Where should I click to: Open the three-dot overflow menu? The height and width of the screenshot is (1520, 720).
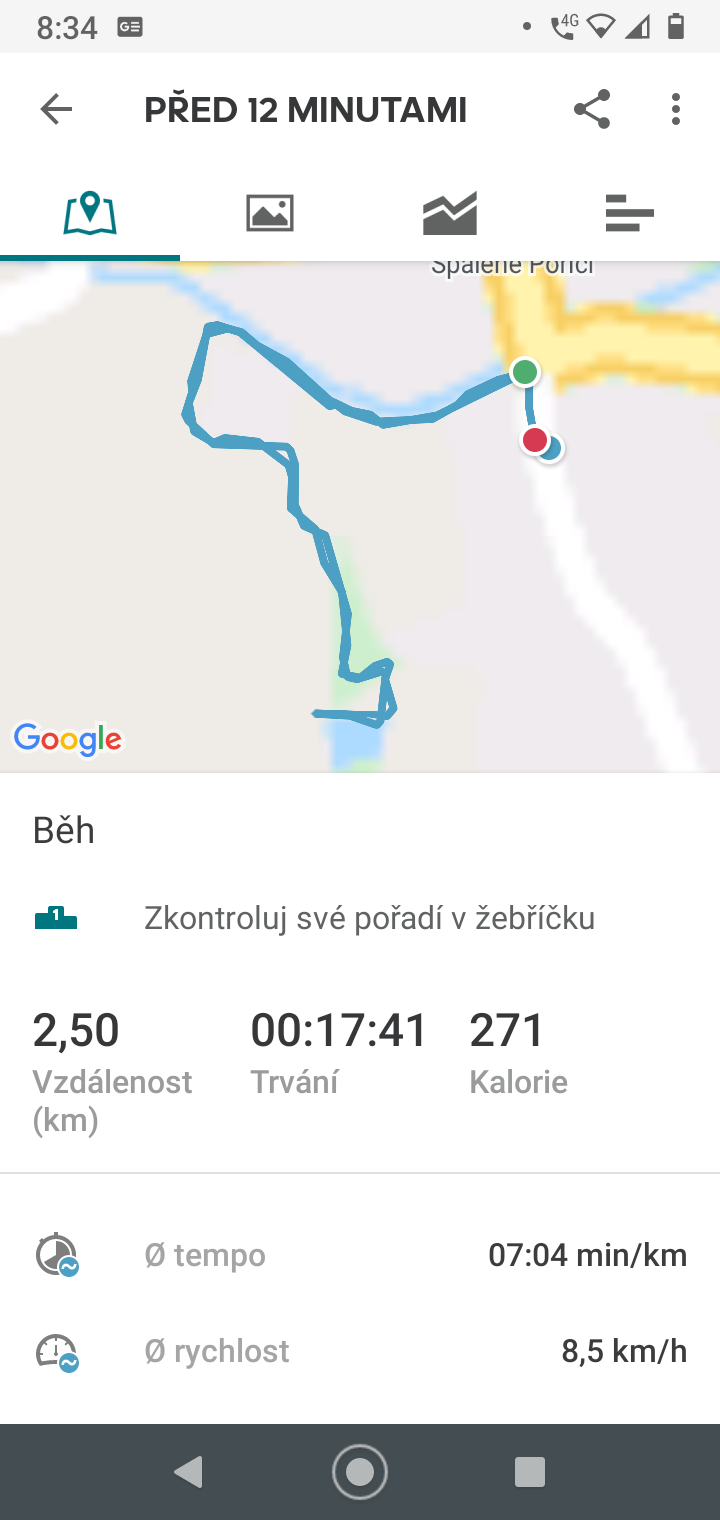[x=676, y=109]
